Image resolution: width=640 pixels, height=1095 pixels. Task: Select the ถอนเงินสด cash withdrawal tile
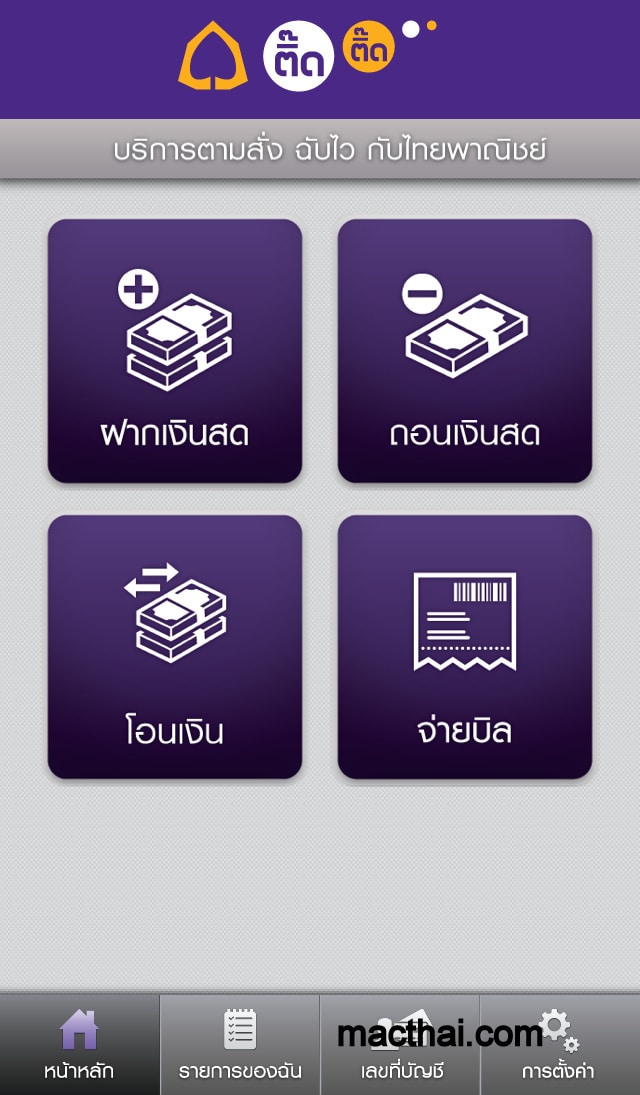click(465, 351)
